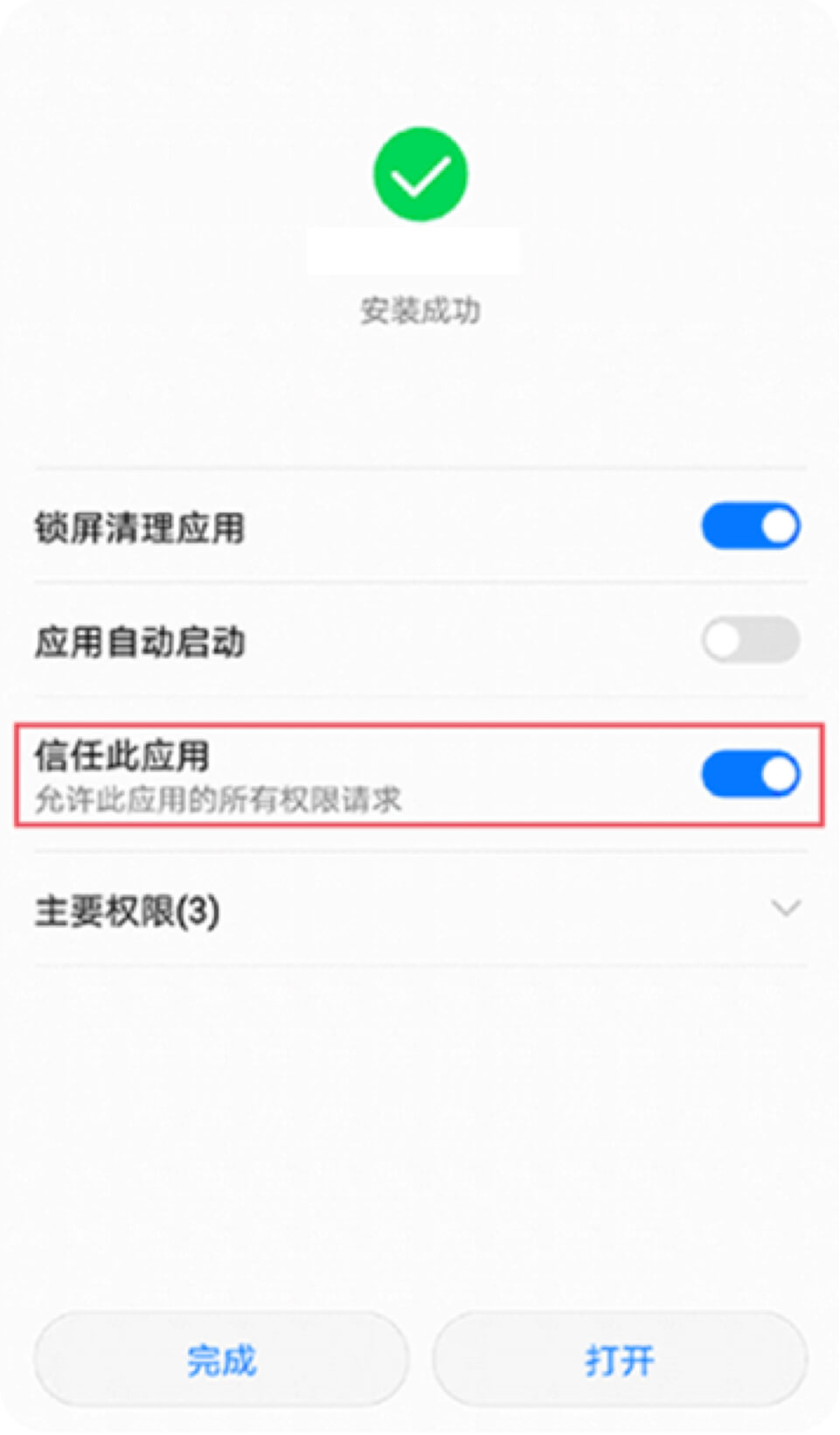Viewport: 840px width, 1435px height.
Task: Tap the 完成 button
Action: click(221, 1359)
